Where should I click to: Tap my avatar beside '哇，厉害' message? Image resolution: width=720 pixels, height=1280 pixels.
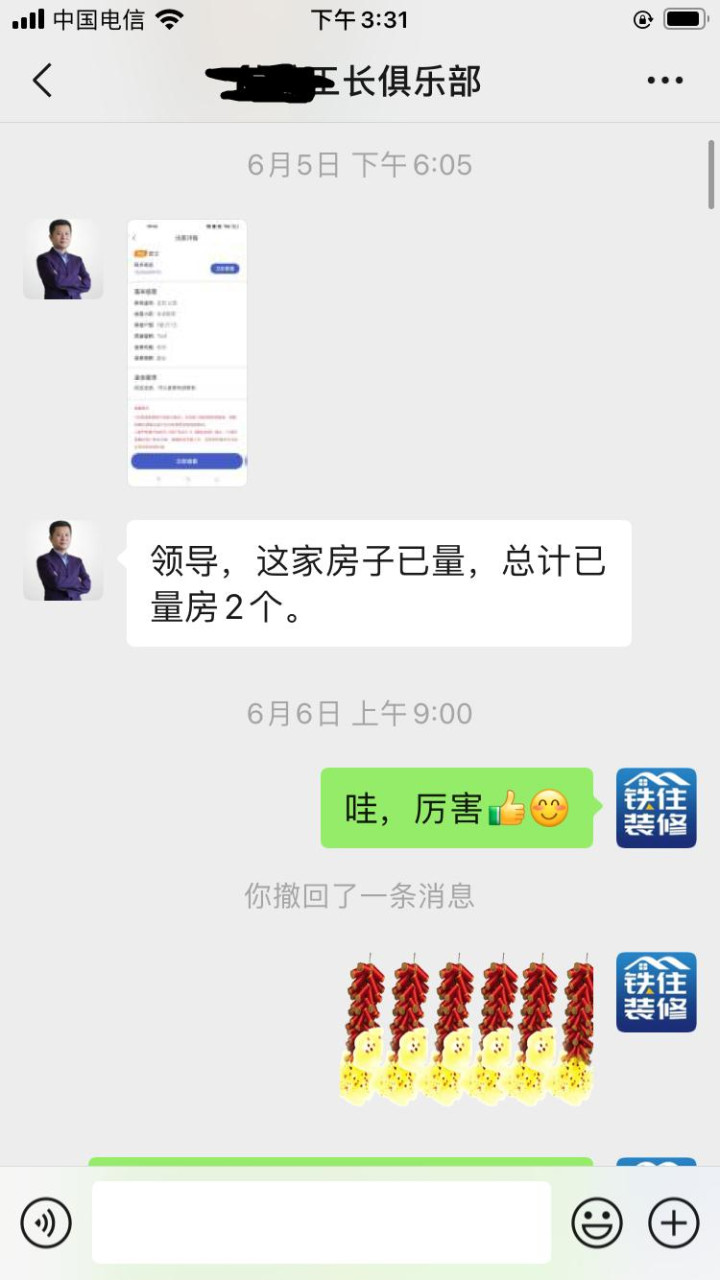(656, 808)
